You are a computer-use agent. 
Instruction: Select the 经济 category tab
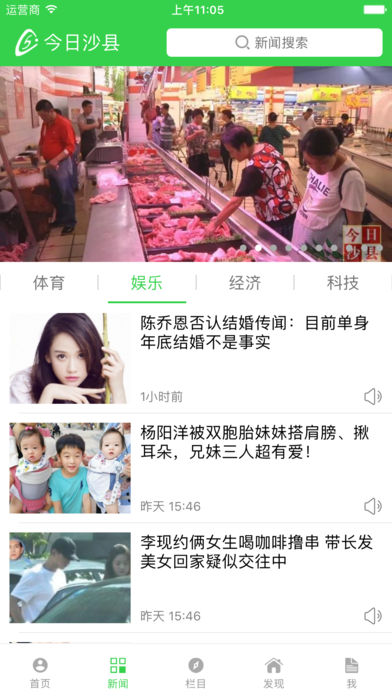coord(245,283)
